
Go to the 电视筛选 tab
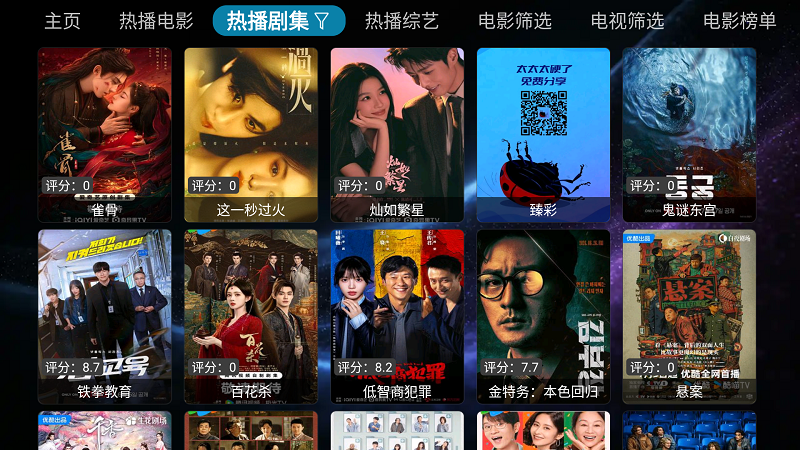pyautogui.click(x=627, y=21)
